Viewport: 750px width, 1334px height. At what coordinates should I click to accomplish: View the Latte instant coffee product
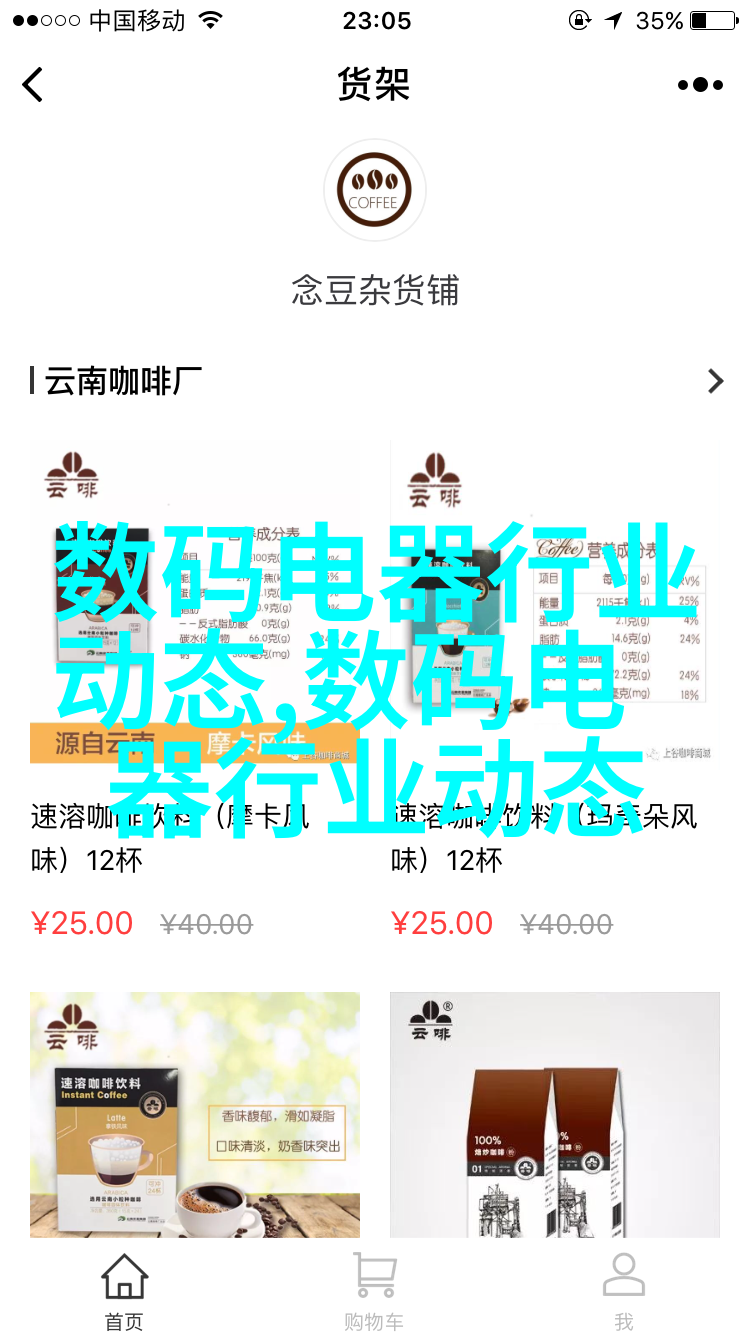point(194,1113)
